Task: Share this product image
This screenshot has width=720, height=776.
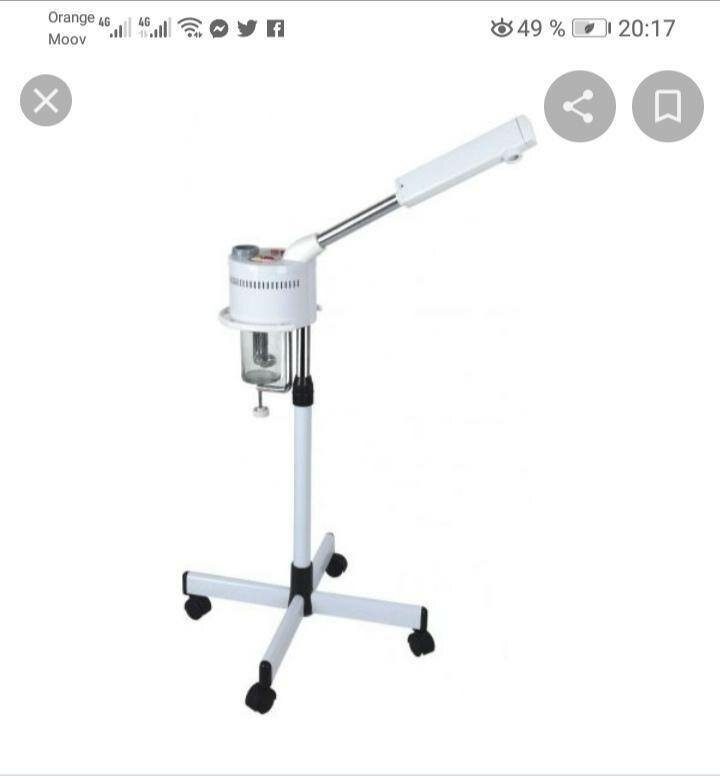Action: (x=579, y=106)
